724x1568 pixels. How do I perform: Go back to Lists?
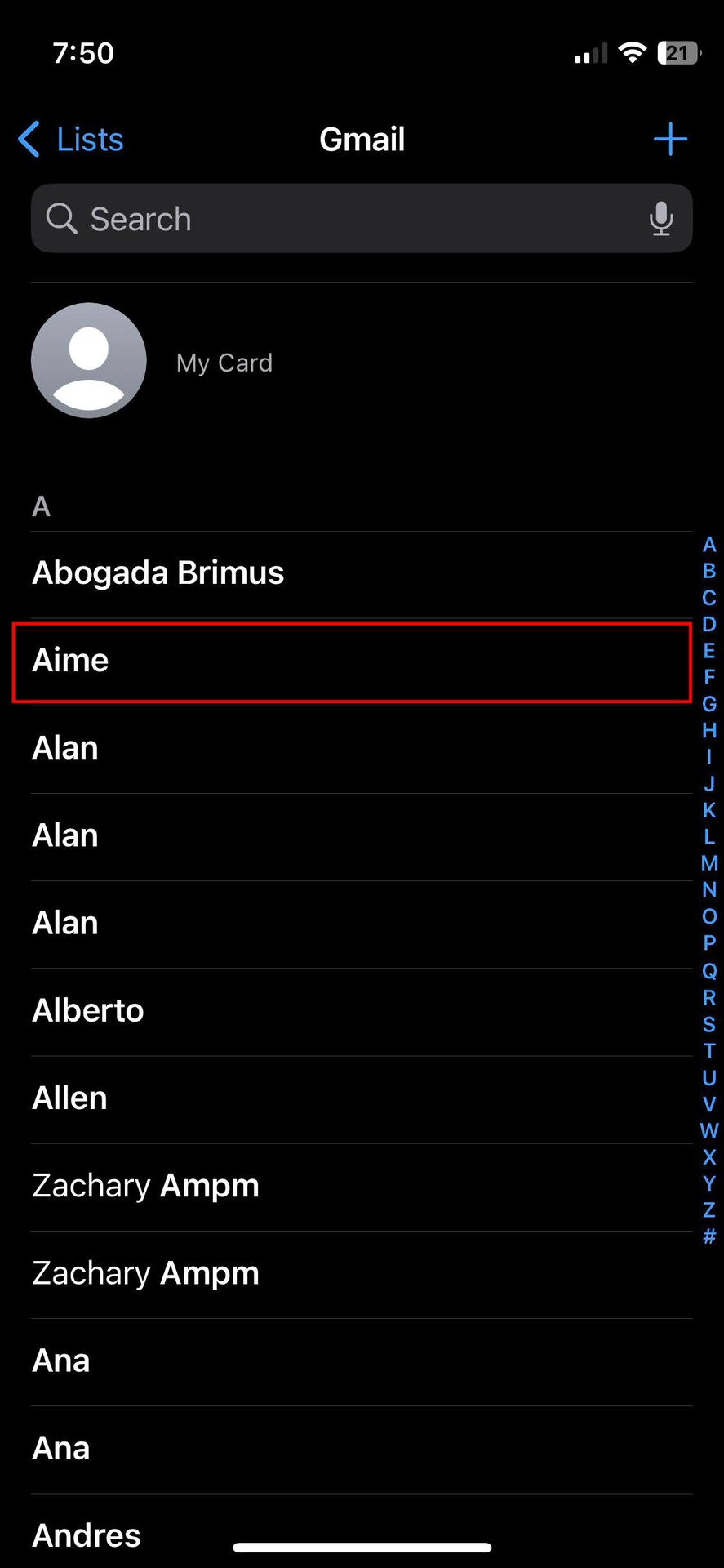[72, 140]
